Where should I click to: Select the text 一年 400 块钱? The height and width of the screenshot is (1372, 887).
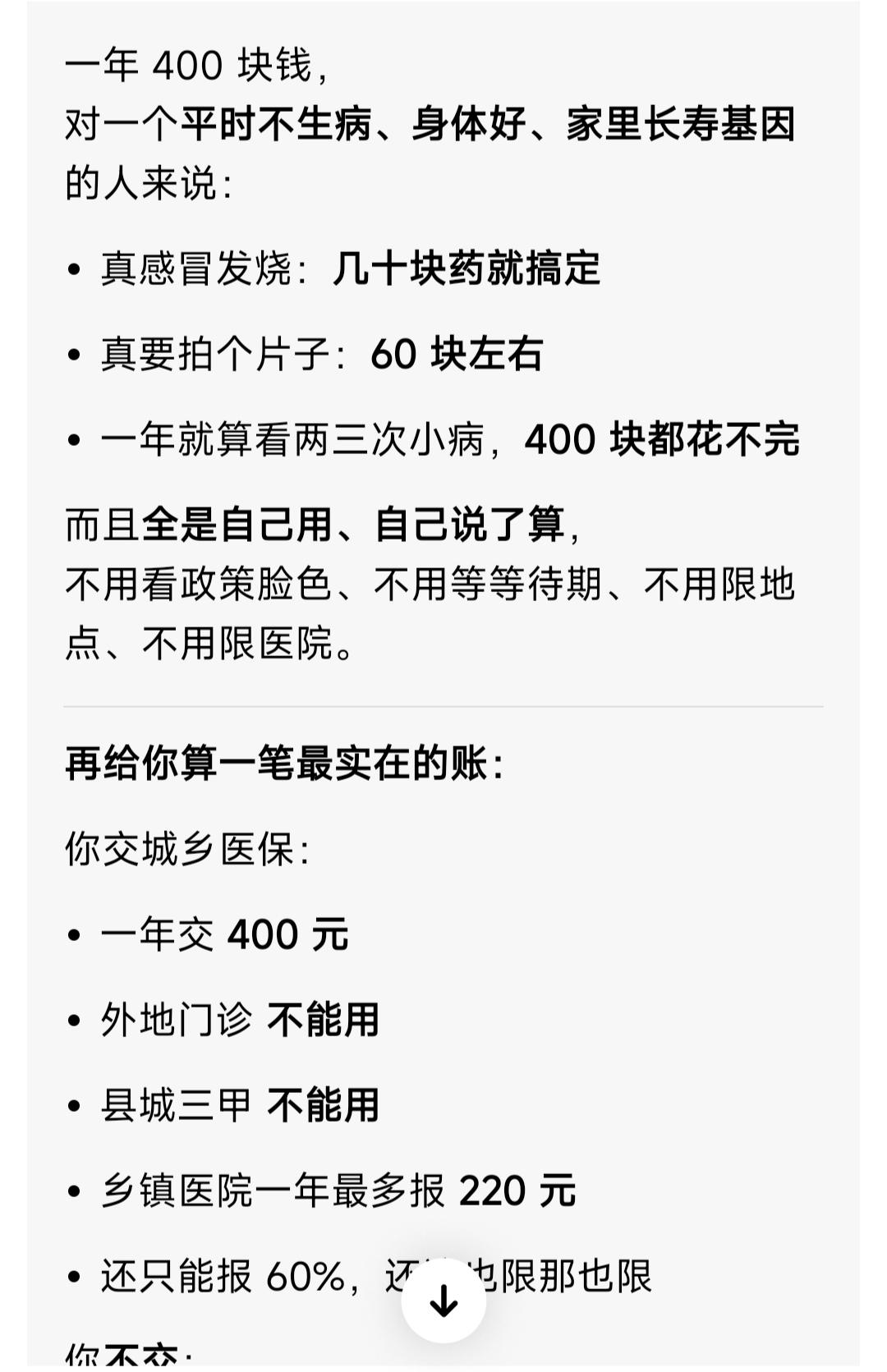point(189,64)
